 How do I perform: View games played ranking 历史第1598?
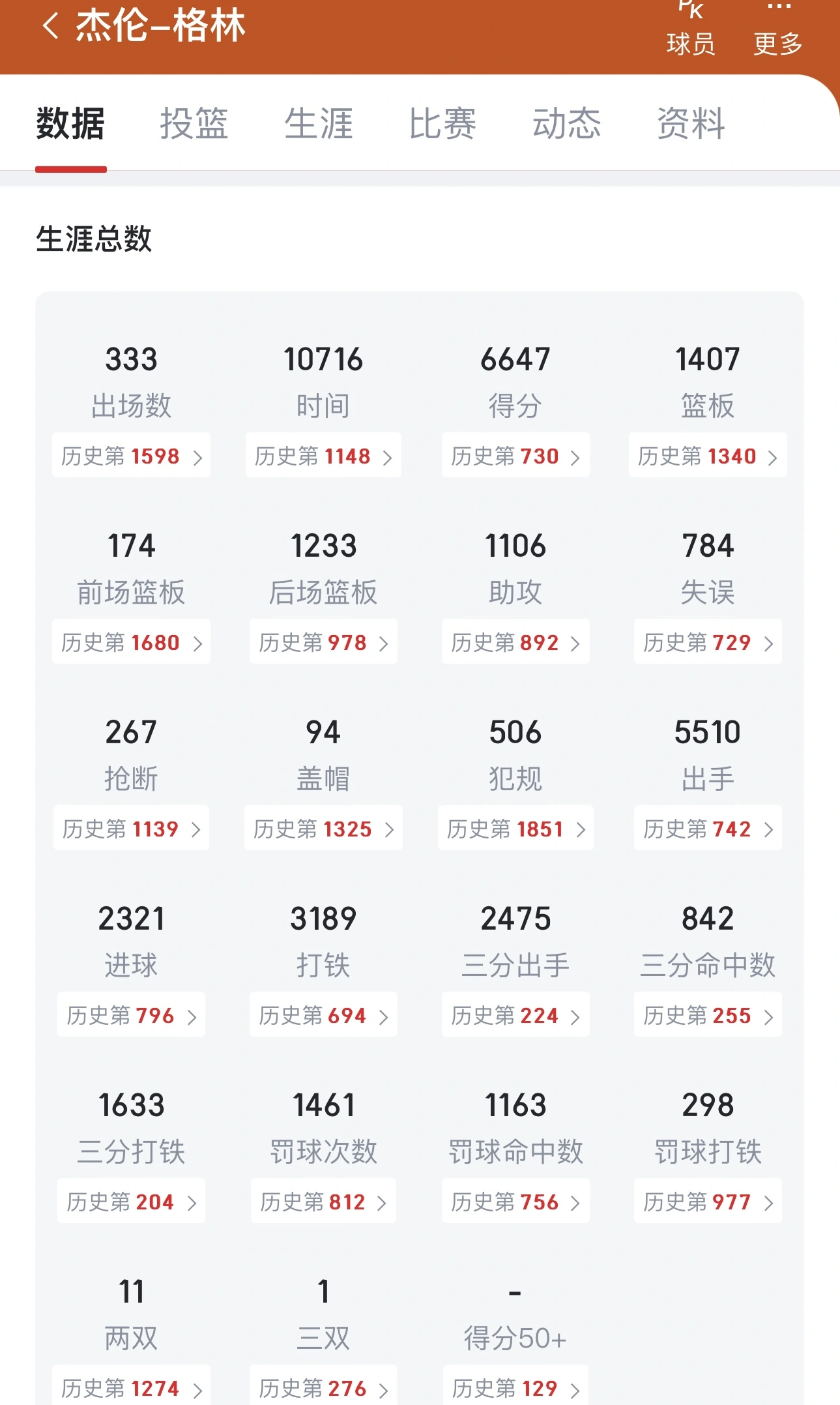pos(130,456)
